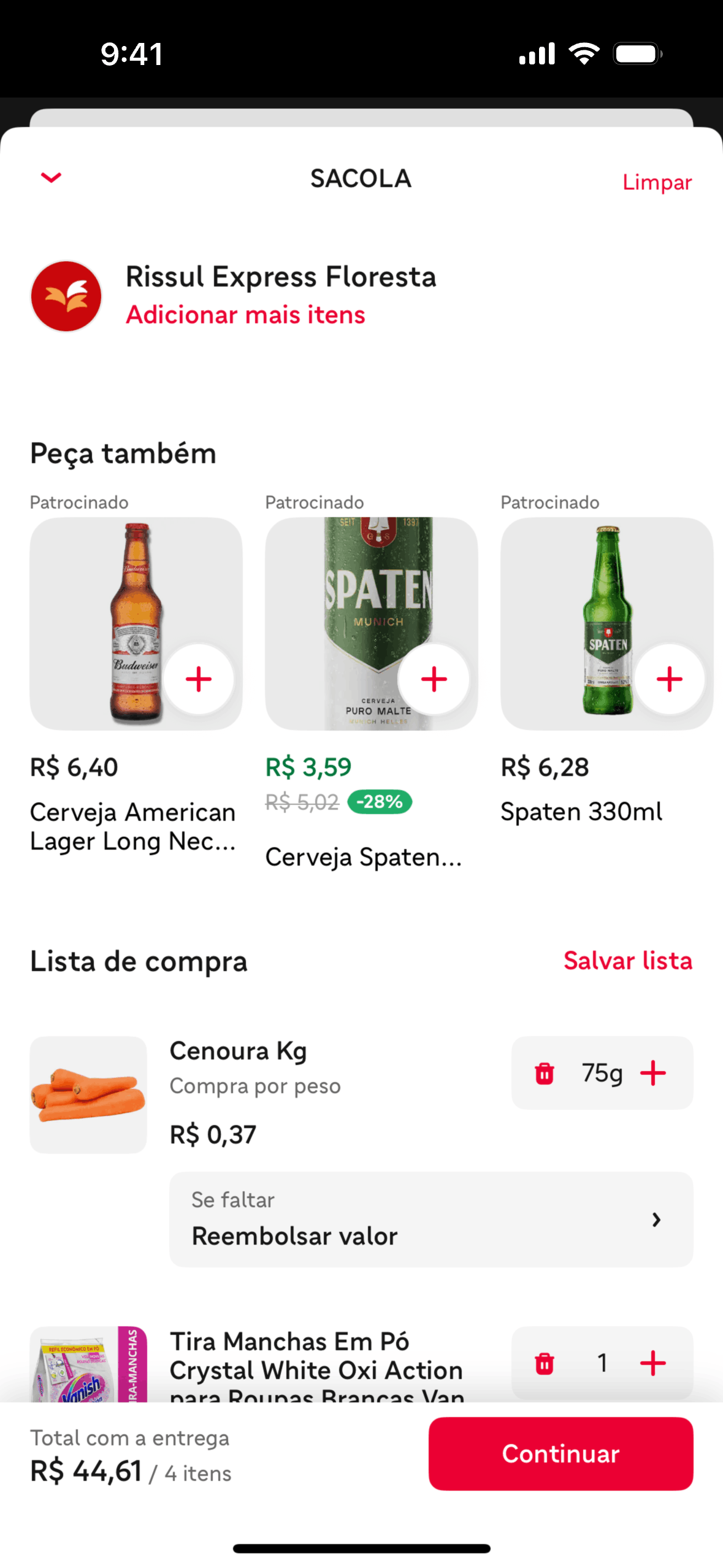
Task: Continue to checkout with Continuar
Action: (560, 1453)
